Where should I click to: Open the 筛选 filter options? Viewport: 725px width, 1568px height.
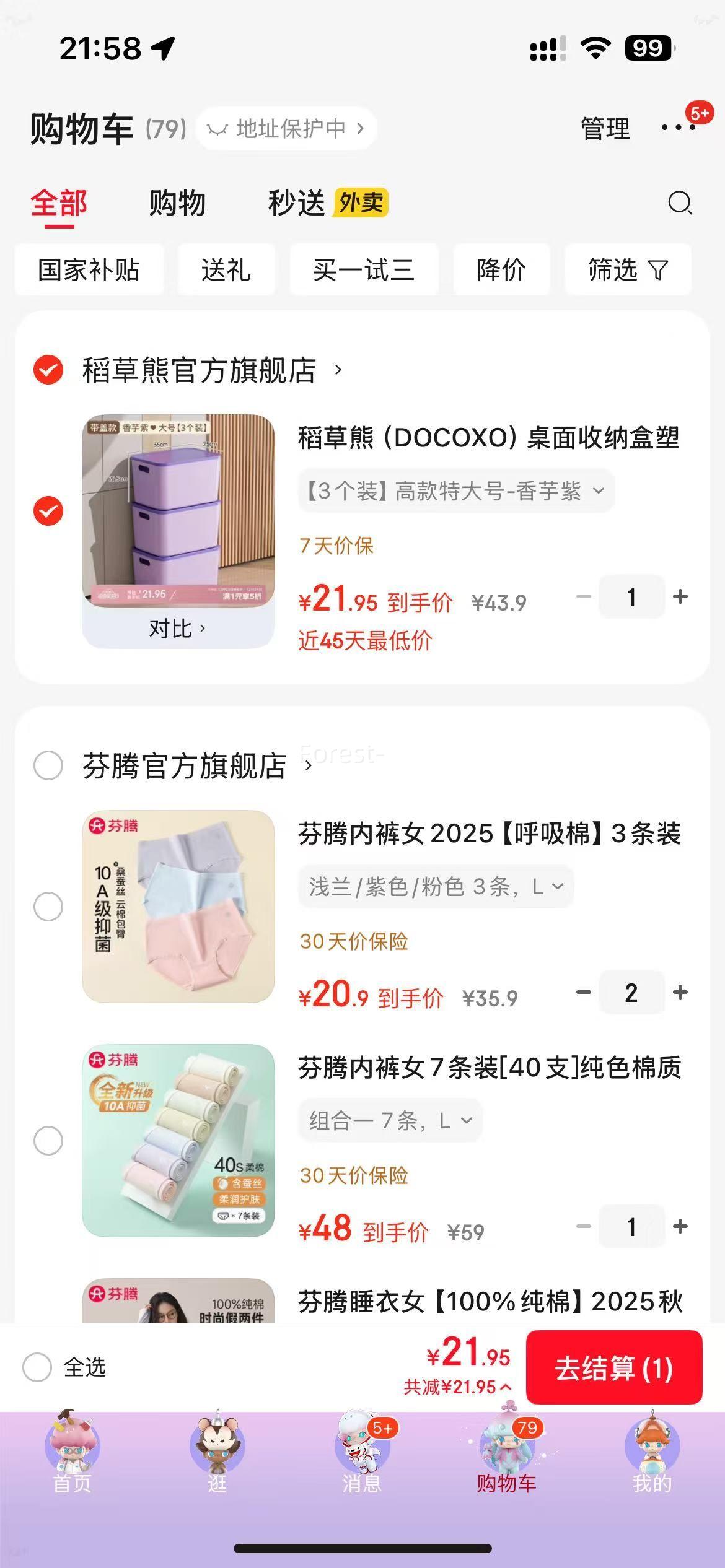click(x=627, y=270)
